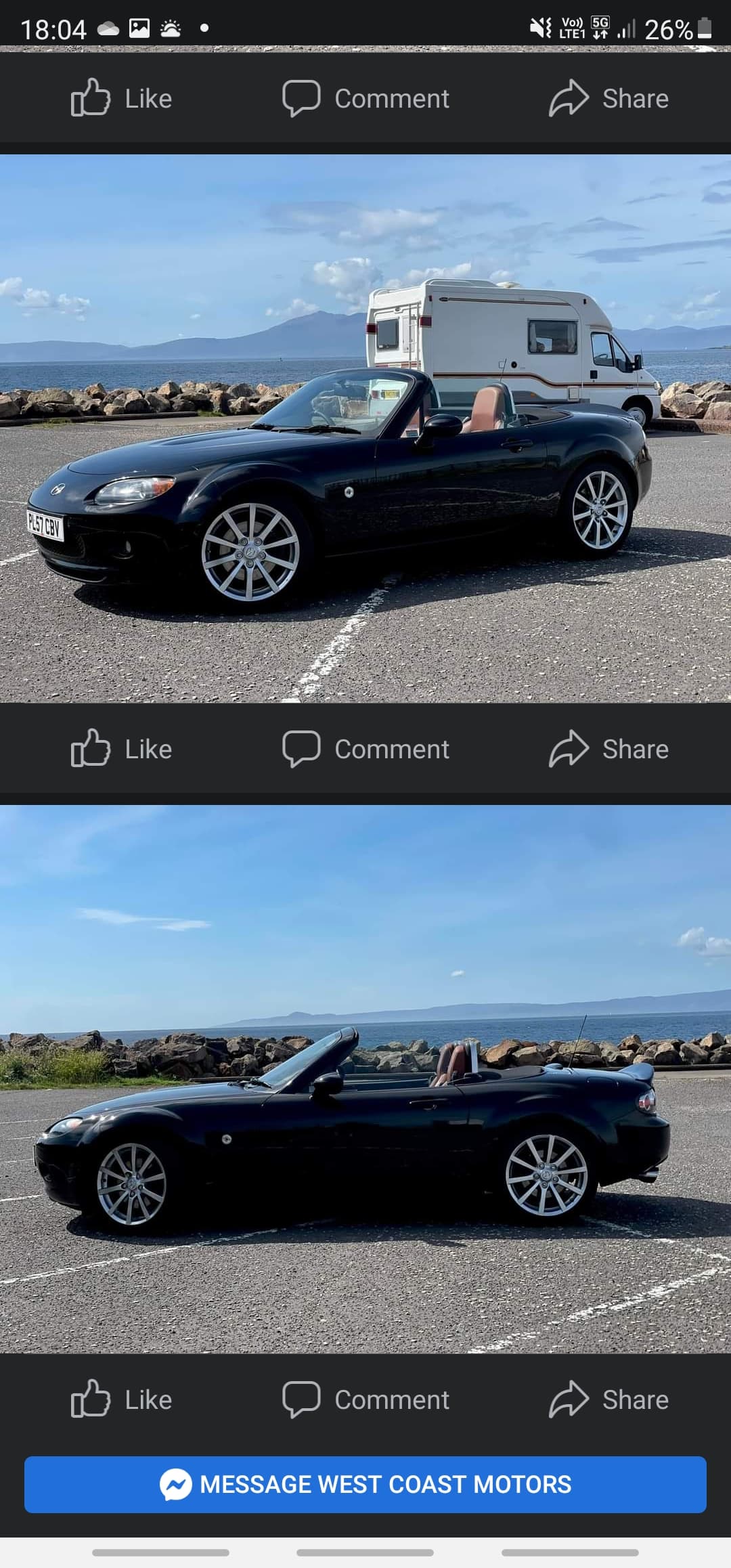The image size is (731, 1568).
Task: Tap Share above the campervan car photo
Action: (608, 98)
